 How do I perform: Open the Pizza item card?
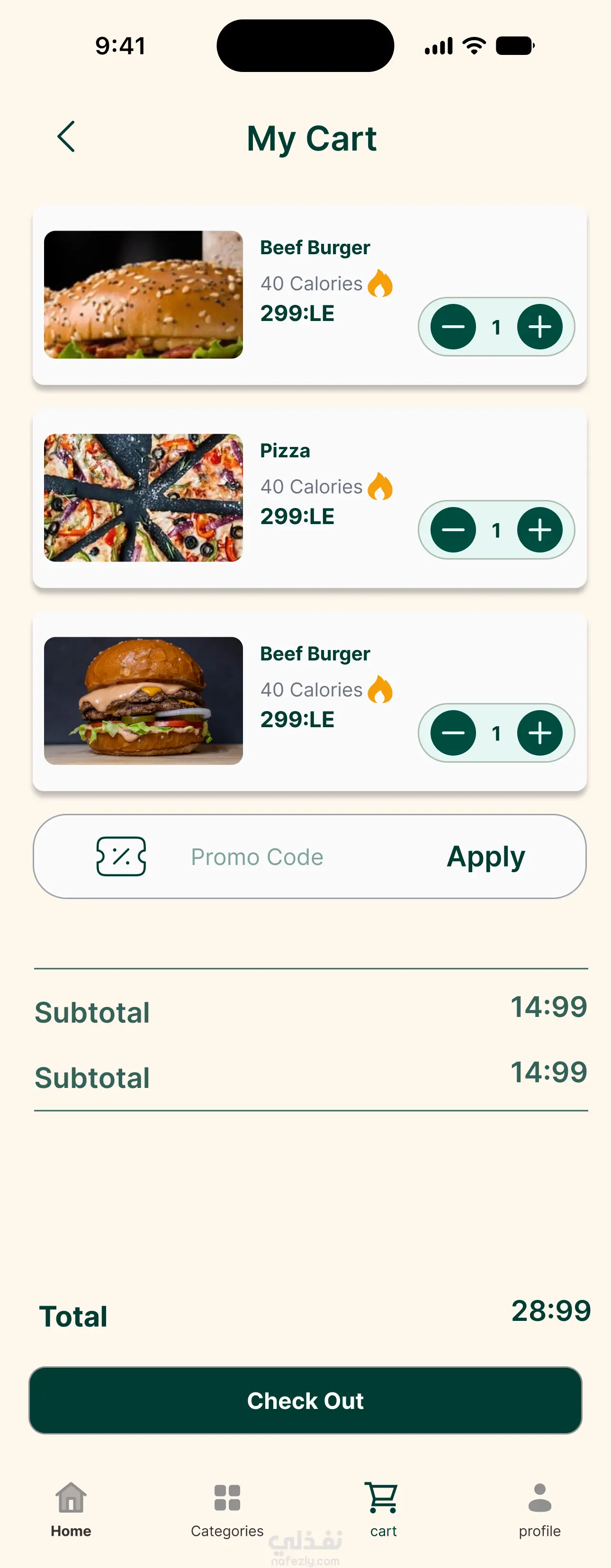[x=309, y=498]
